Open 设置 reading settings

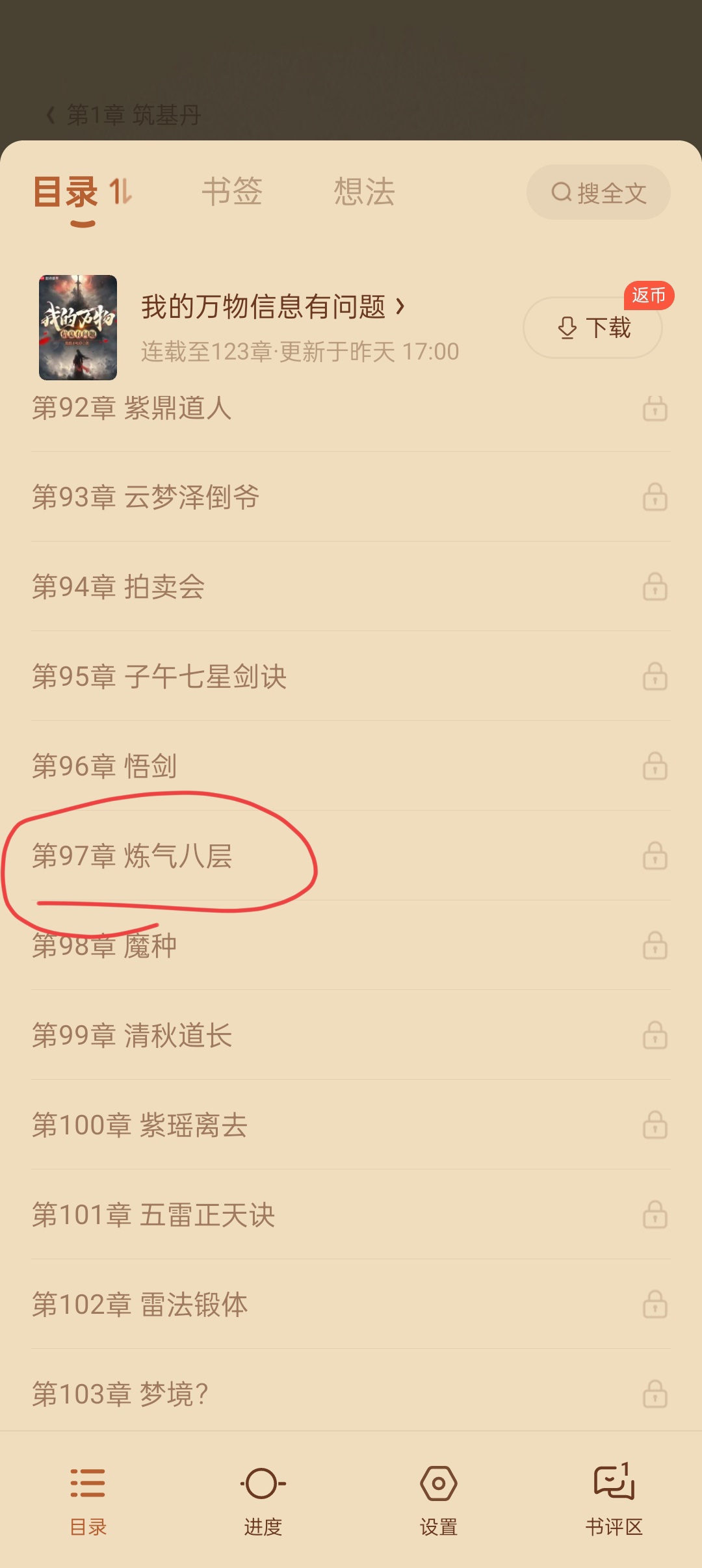(x=439, y=1499)
